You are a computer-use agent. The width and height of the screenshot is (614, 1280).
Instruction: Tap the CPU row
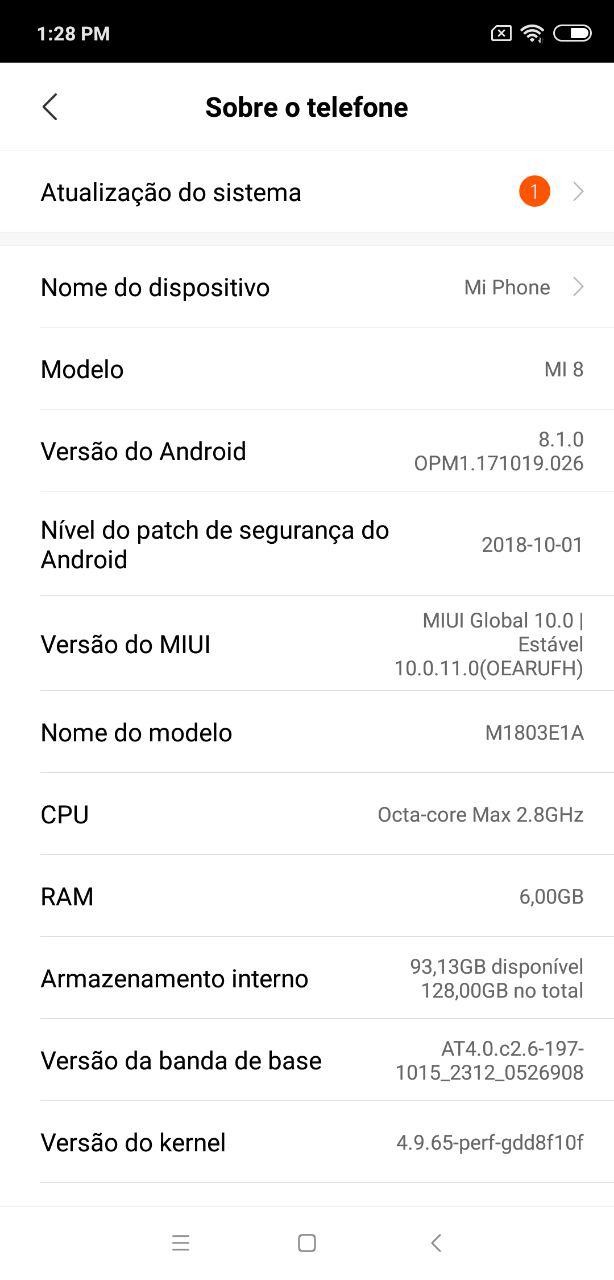(x=307, y=814)
